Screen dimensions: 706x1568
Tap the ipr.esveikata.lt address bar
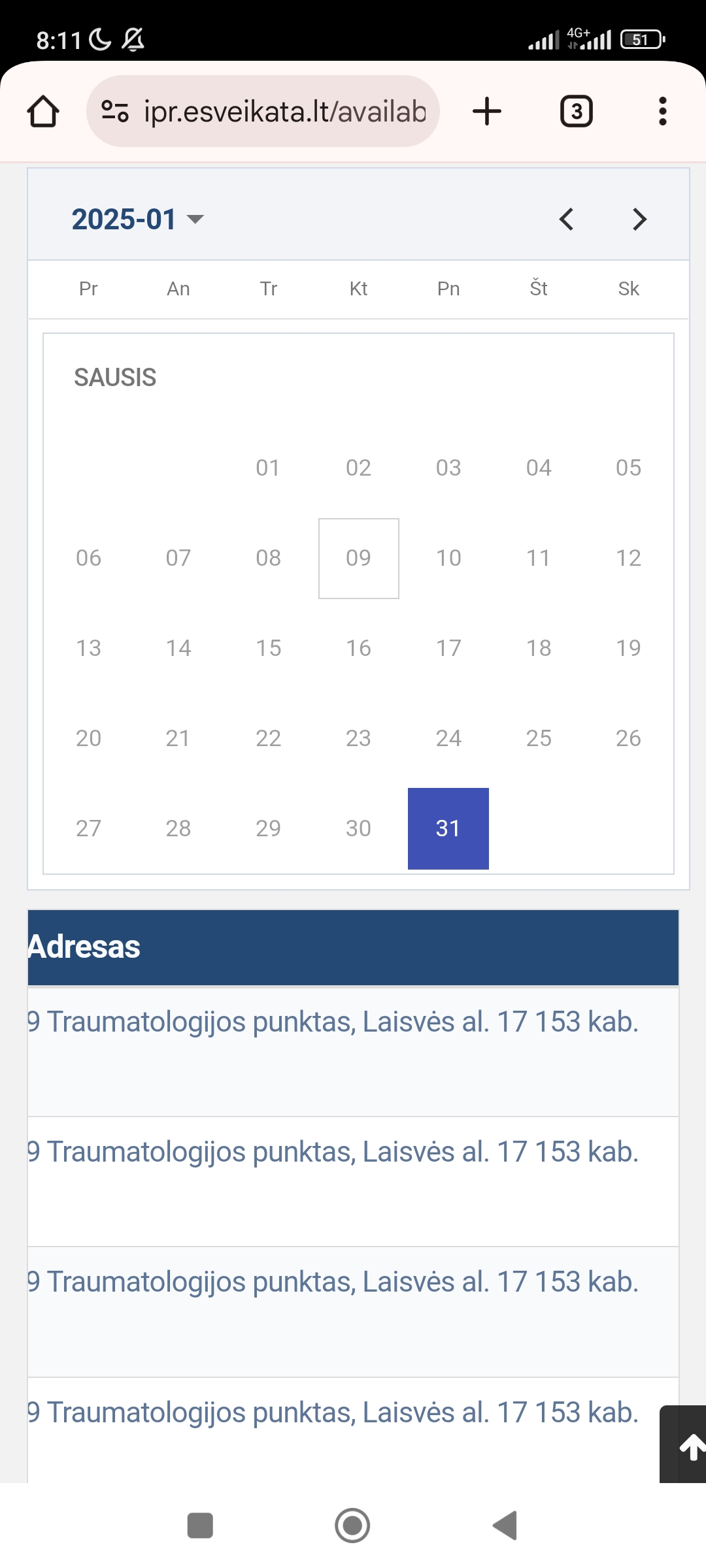point(263,111)
